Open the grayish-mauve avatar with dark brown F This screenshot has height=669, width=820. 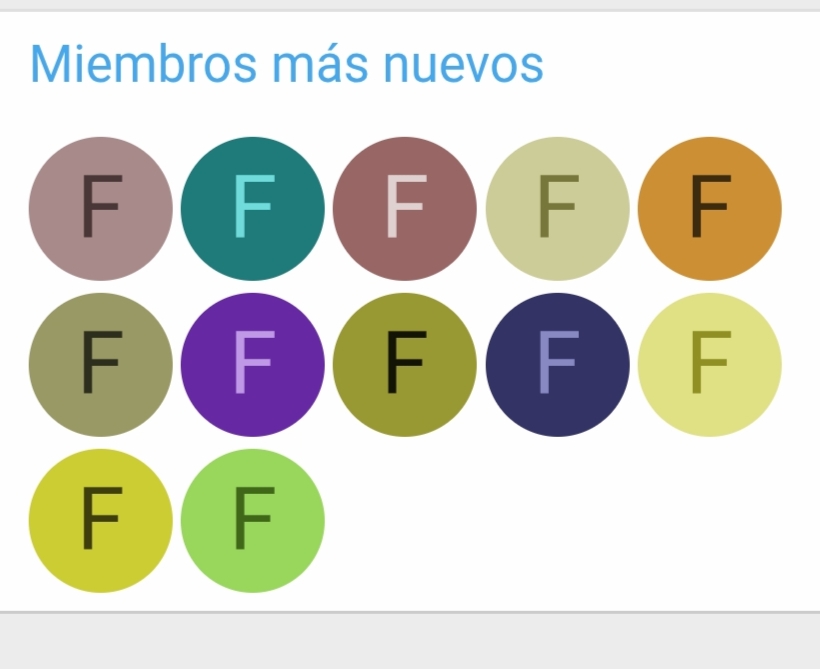pyautogui.click(x=101, y=209)
